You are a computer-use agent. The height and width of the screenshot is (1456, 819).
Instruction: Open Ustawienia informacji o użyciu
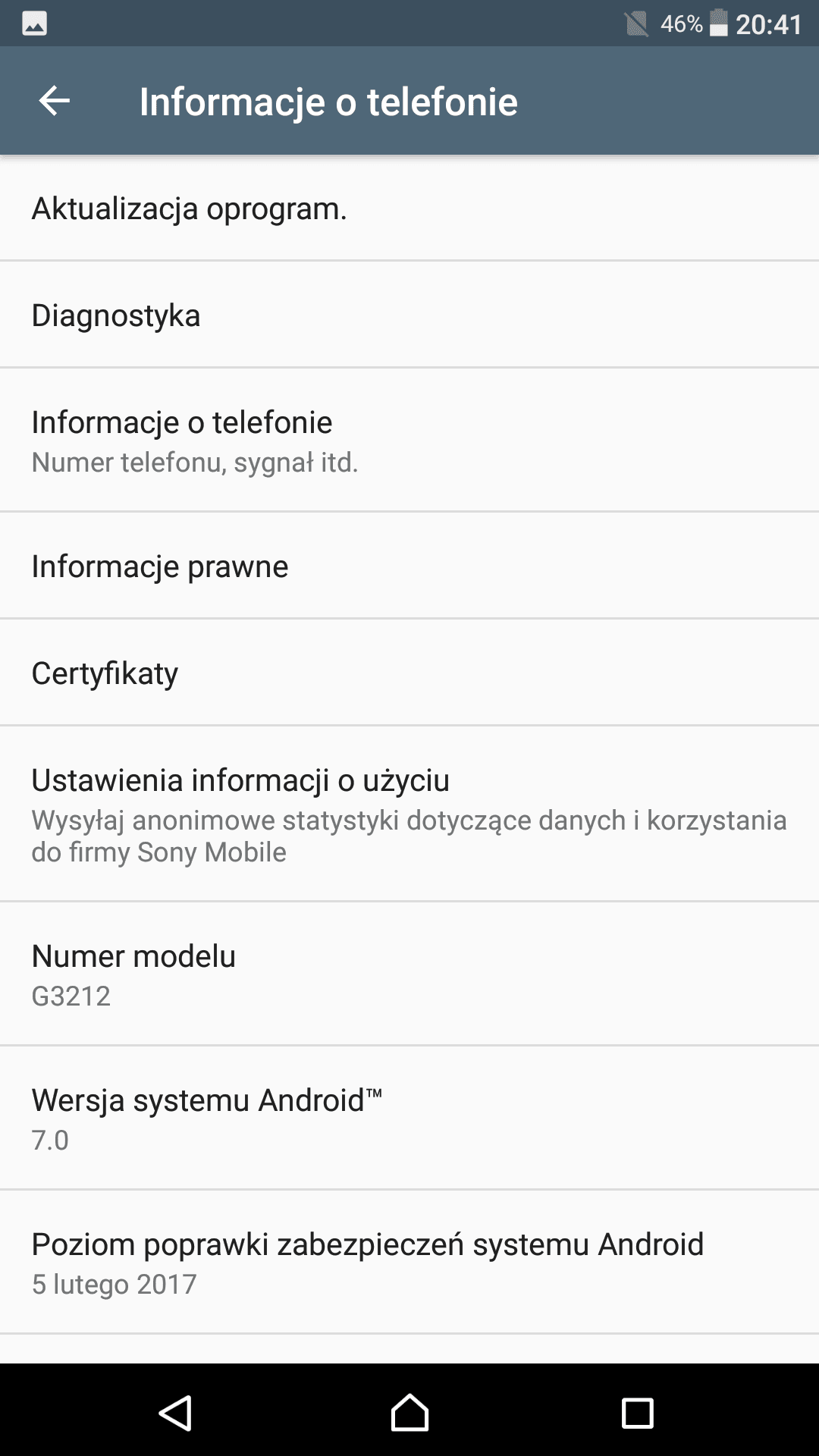tap(409, 814)
